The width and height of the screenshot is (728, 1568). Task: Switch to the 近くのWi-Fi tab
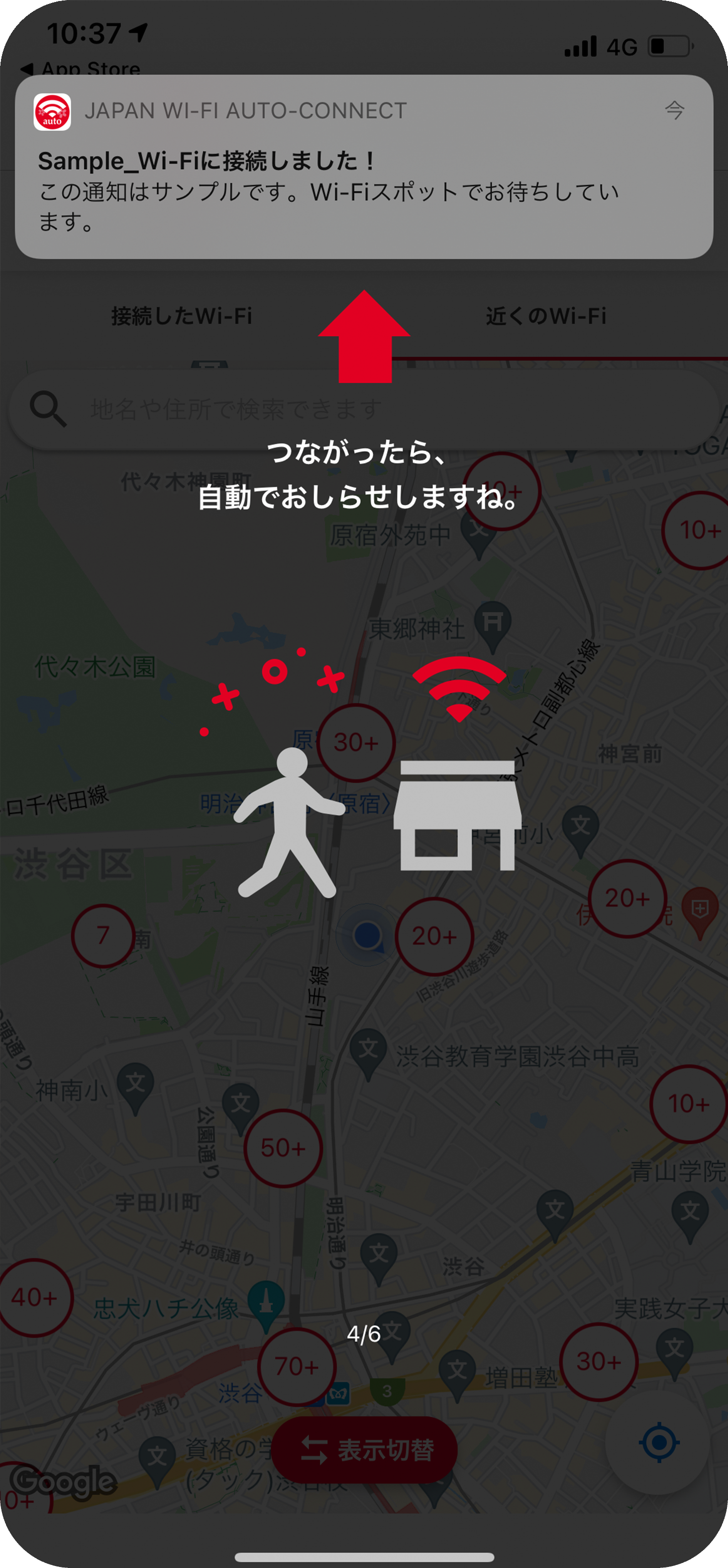(x=545, y=316)
